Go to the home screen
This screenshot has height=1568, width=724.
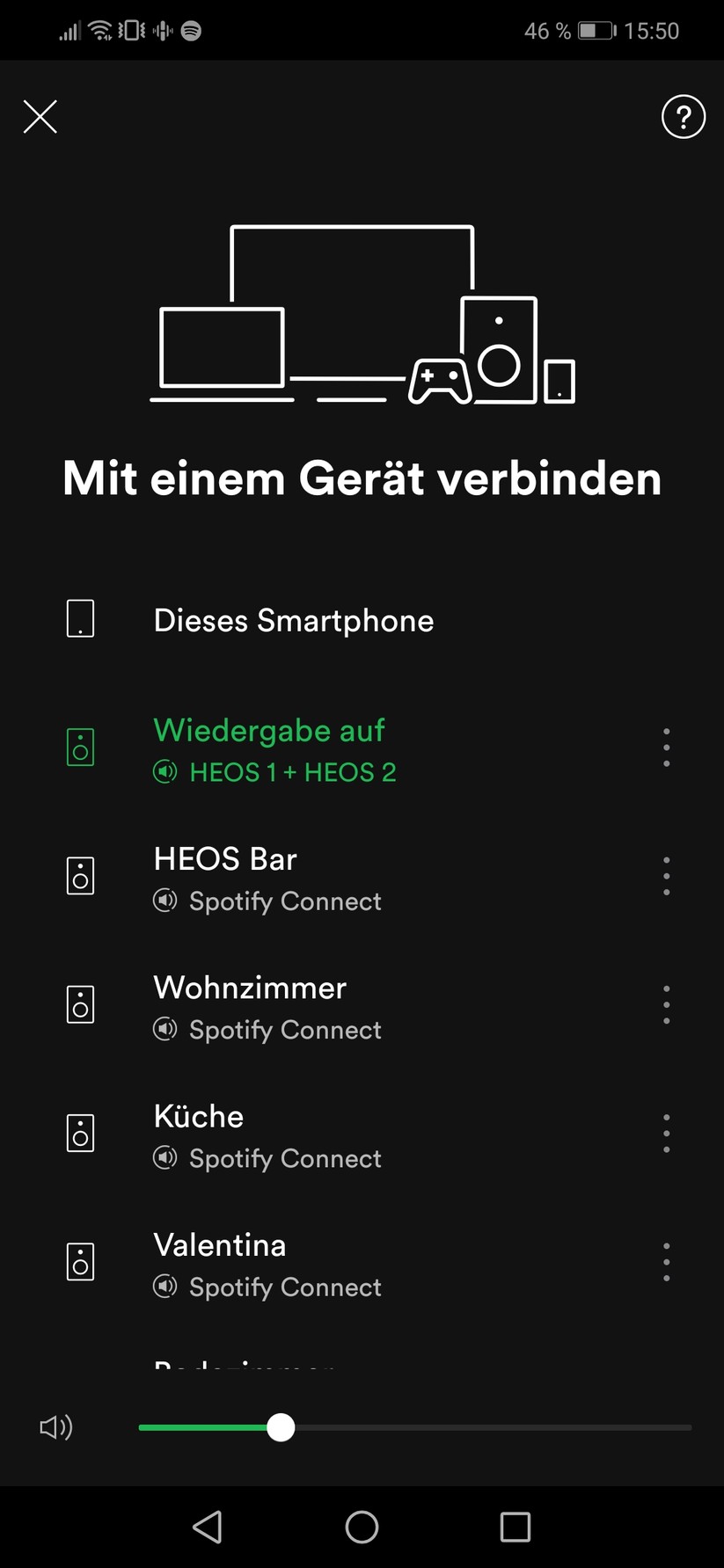pos(362,1527)
